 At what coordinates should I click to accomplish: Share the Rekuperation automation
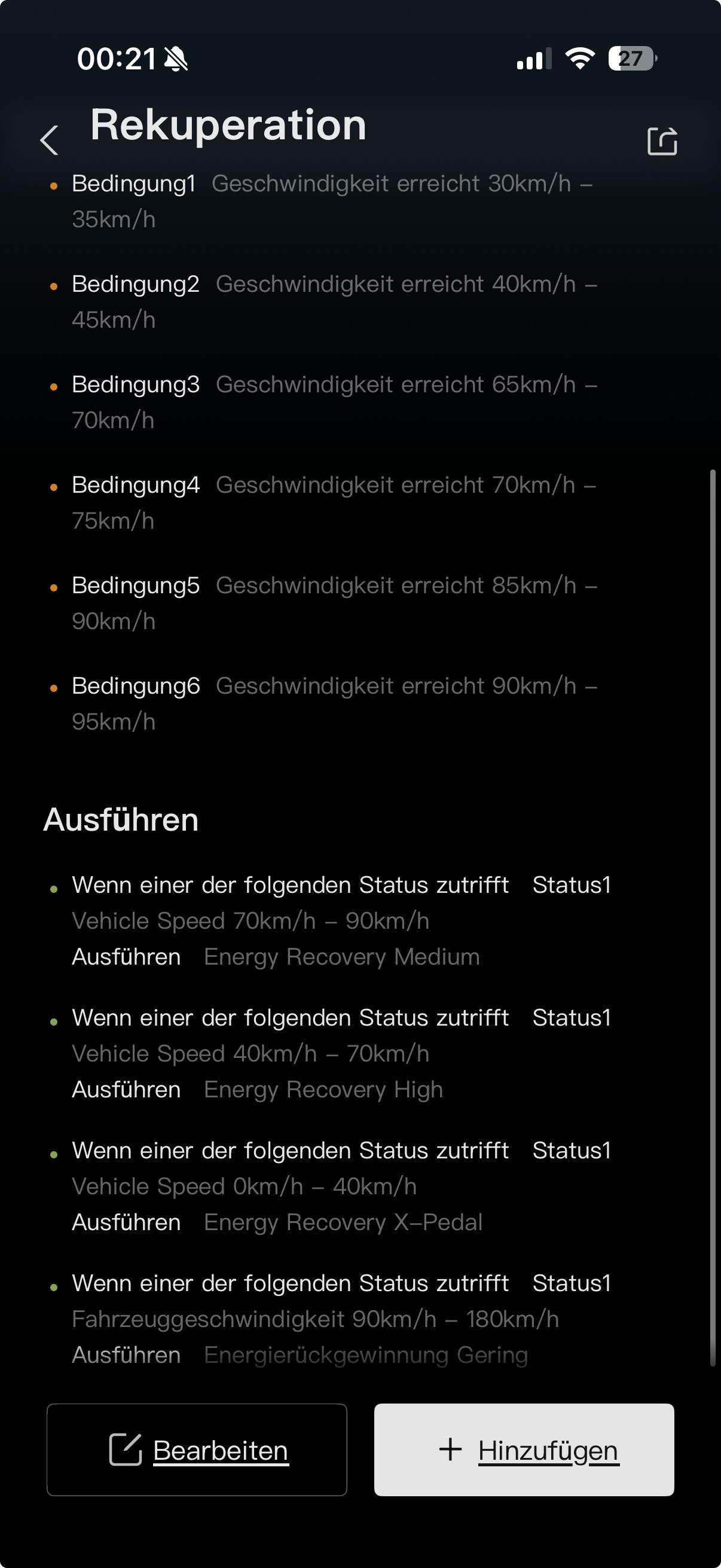662,141
